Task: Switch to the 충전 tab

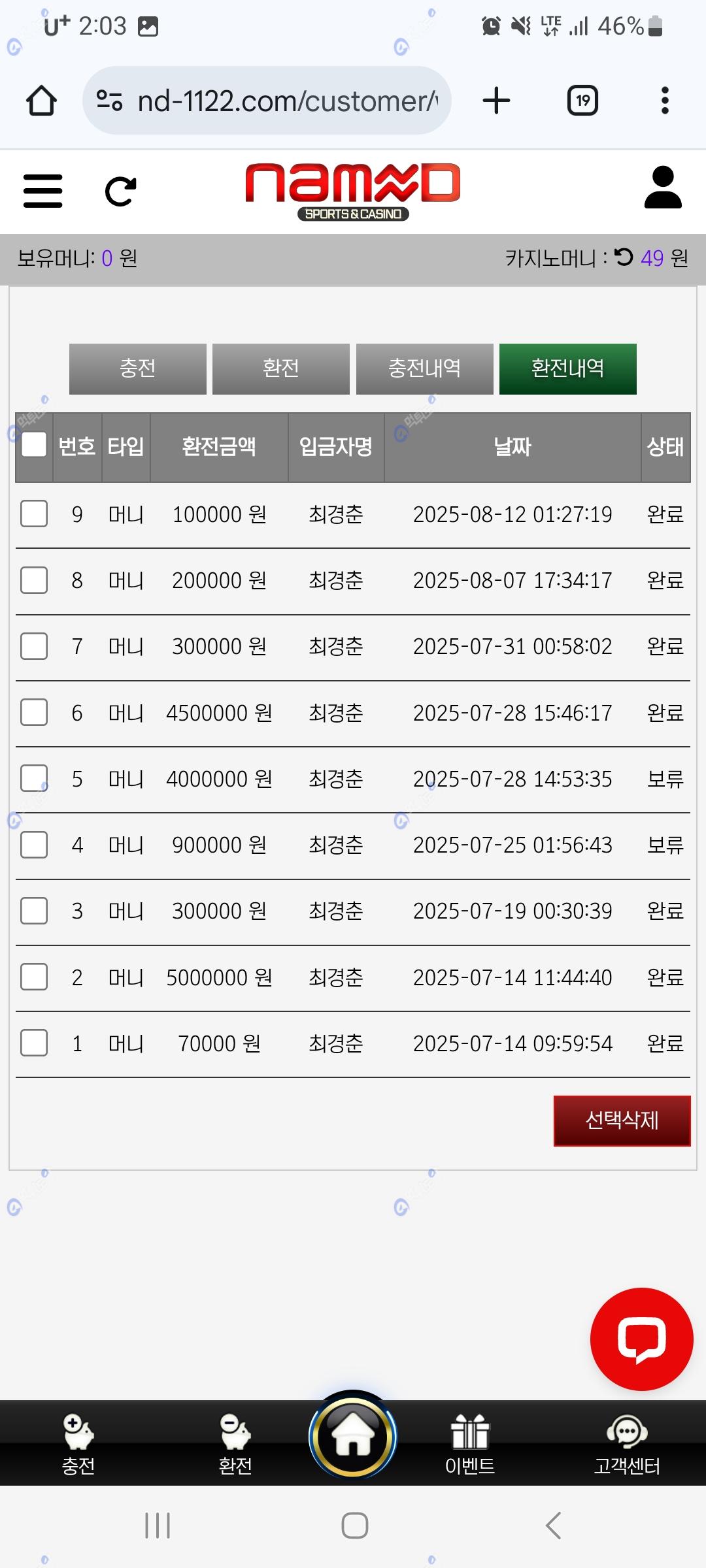Action: coord(137,369)
